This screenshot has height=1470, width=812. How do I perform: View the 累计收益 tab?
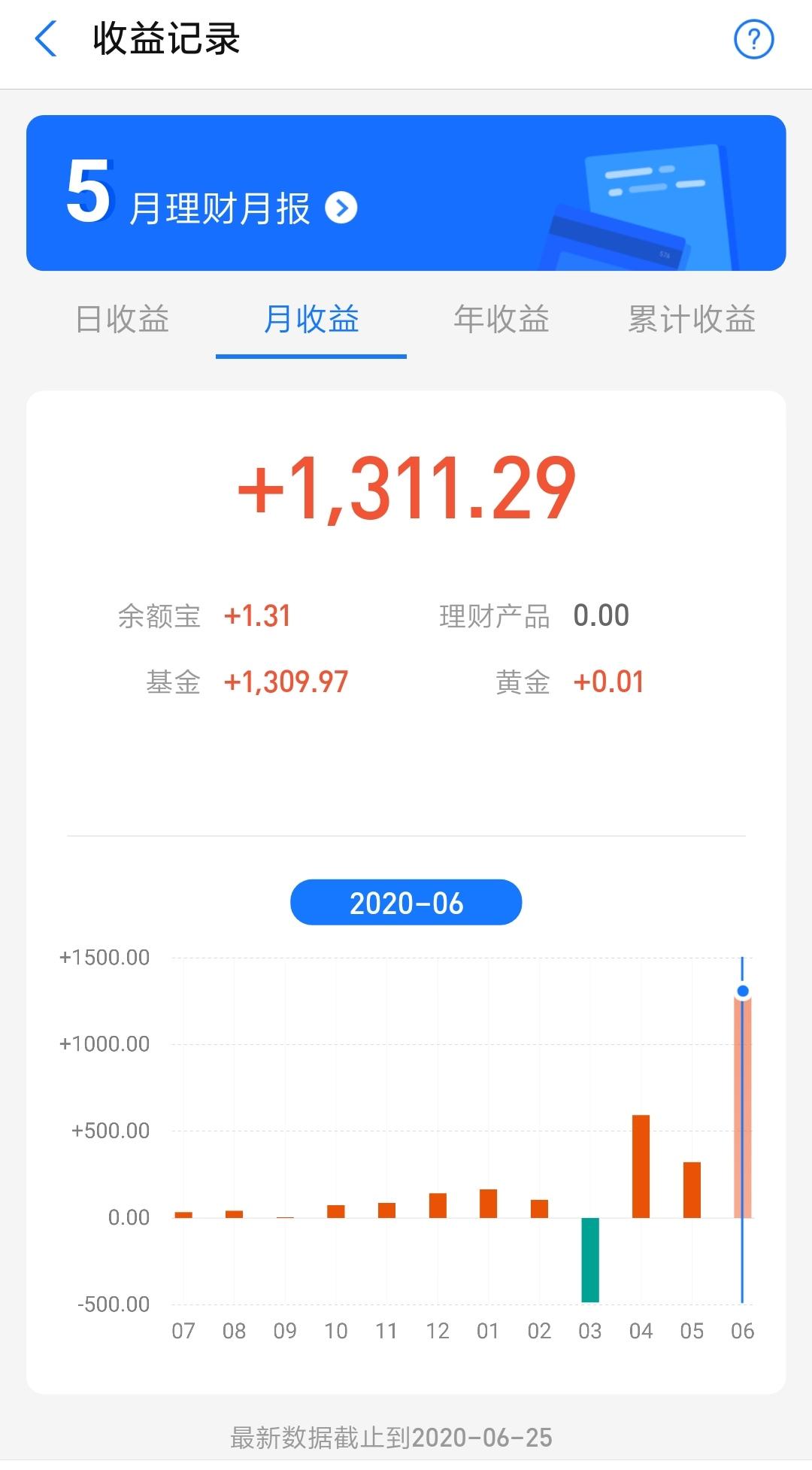click(691, 319)
